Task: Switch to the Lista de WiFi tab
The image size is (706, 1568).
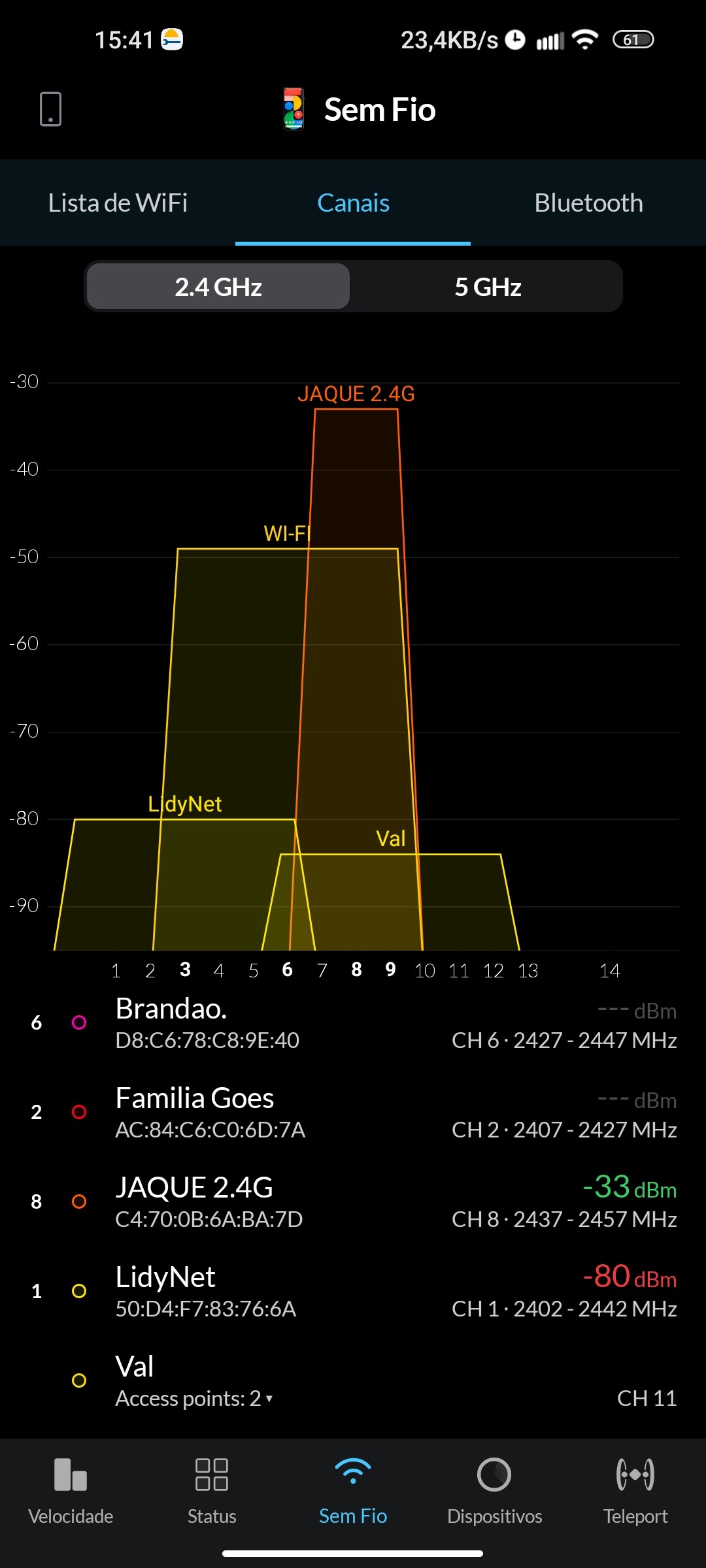Action: 118,203
